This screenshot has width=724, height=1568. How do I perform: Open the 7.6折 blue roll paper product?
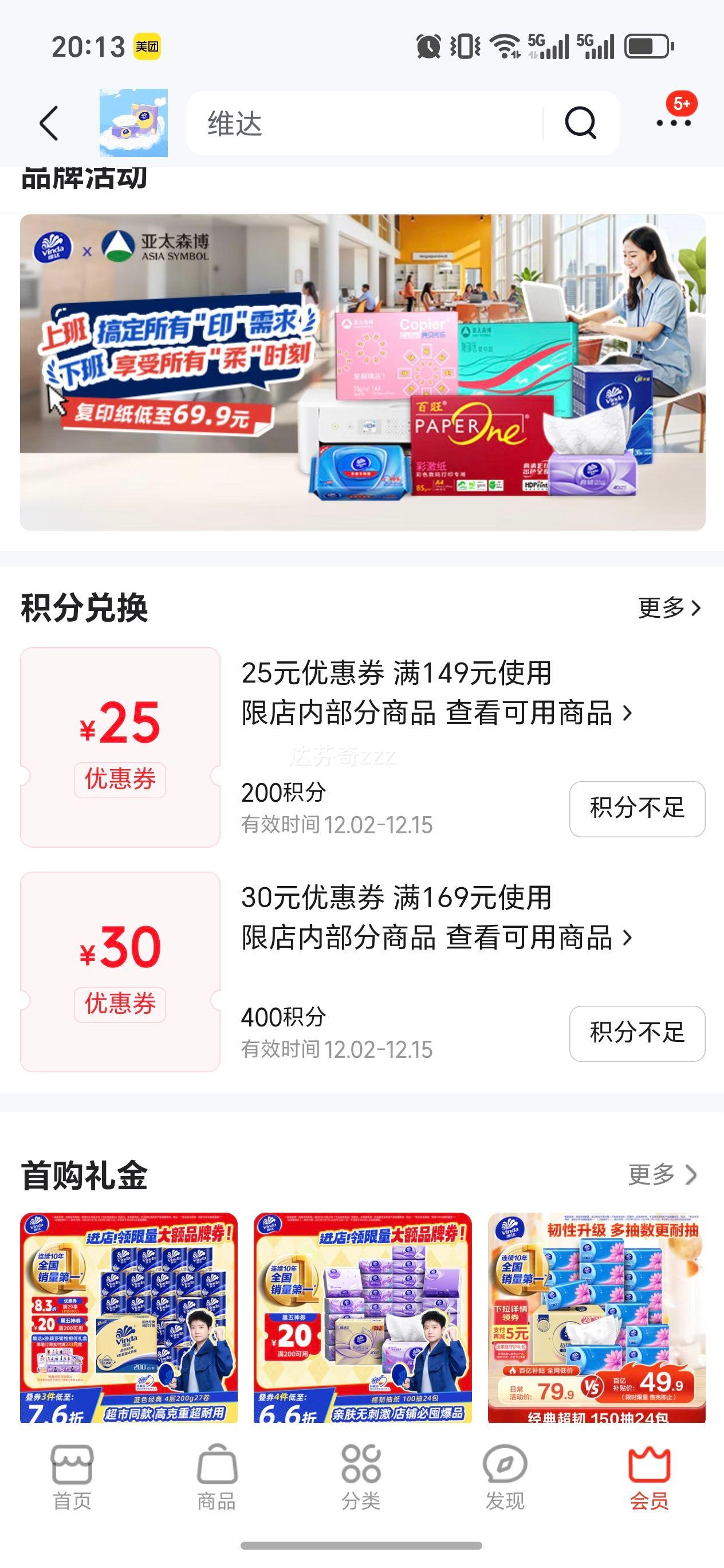coord(128,1317)
